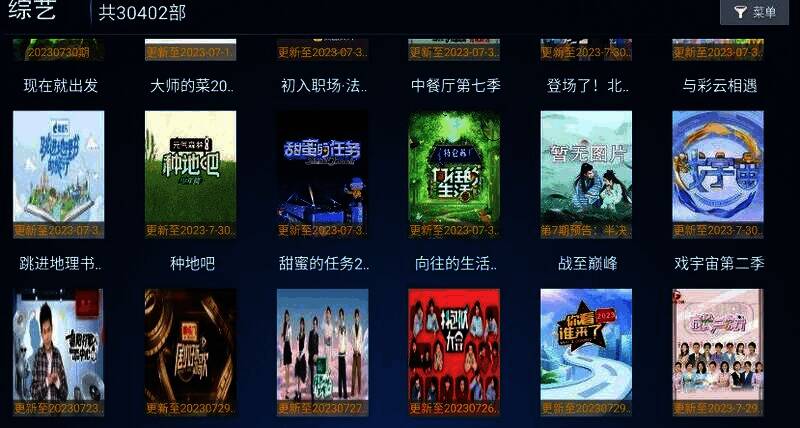Viewport: 800px width, 428px height.
Task: Open the 菜单 filter menu
Action: [755, 12]
